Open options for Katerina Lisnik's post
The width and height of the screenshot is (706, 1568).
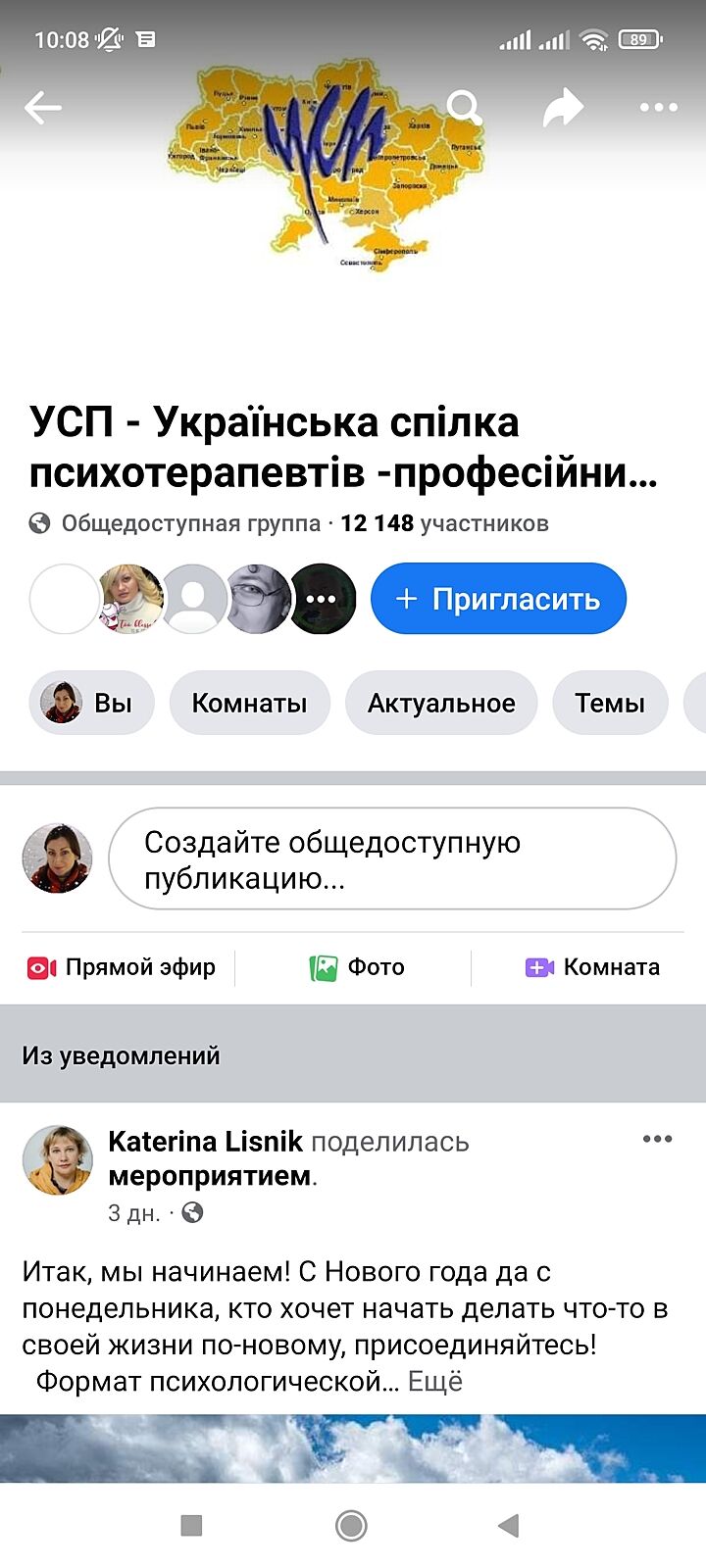click(x=657, y=1139)
